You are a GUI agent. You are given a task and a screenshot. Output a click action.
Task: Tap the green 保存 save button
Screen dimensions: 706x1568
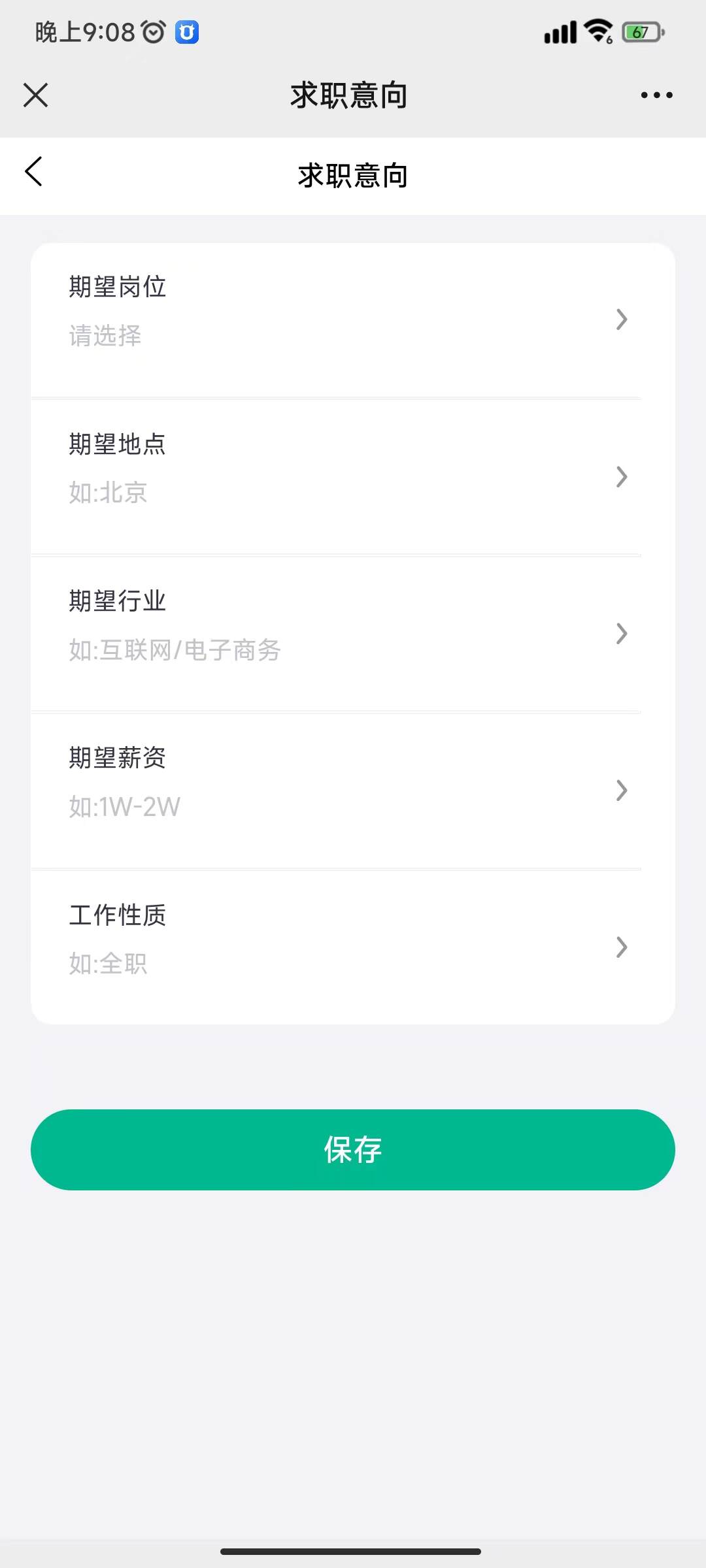point(353,1150)
